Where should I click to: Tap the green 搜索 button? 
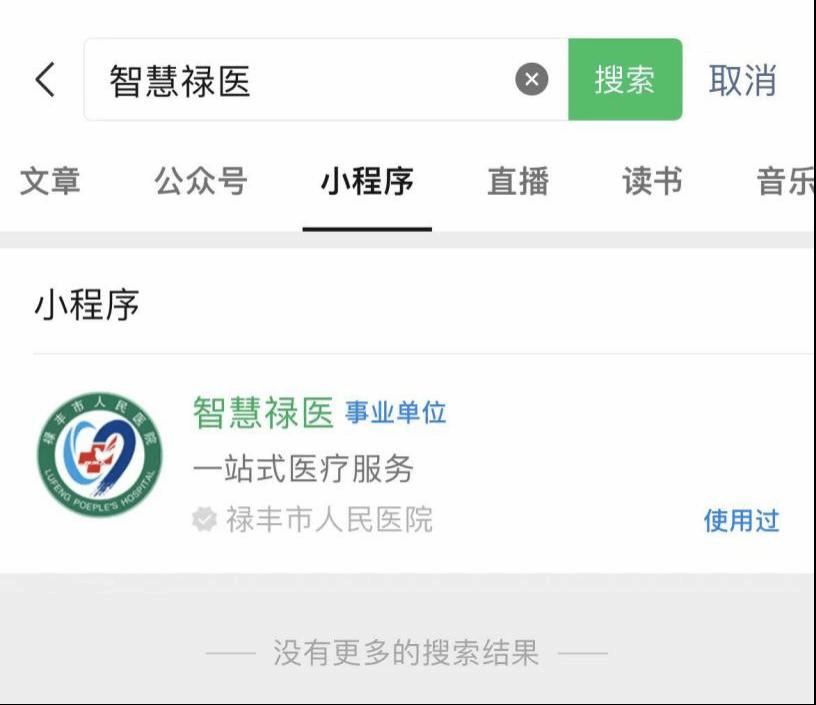point(625,80)
